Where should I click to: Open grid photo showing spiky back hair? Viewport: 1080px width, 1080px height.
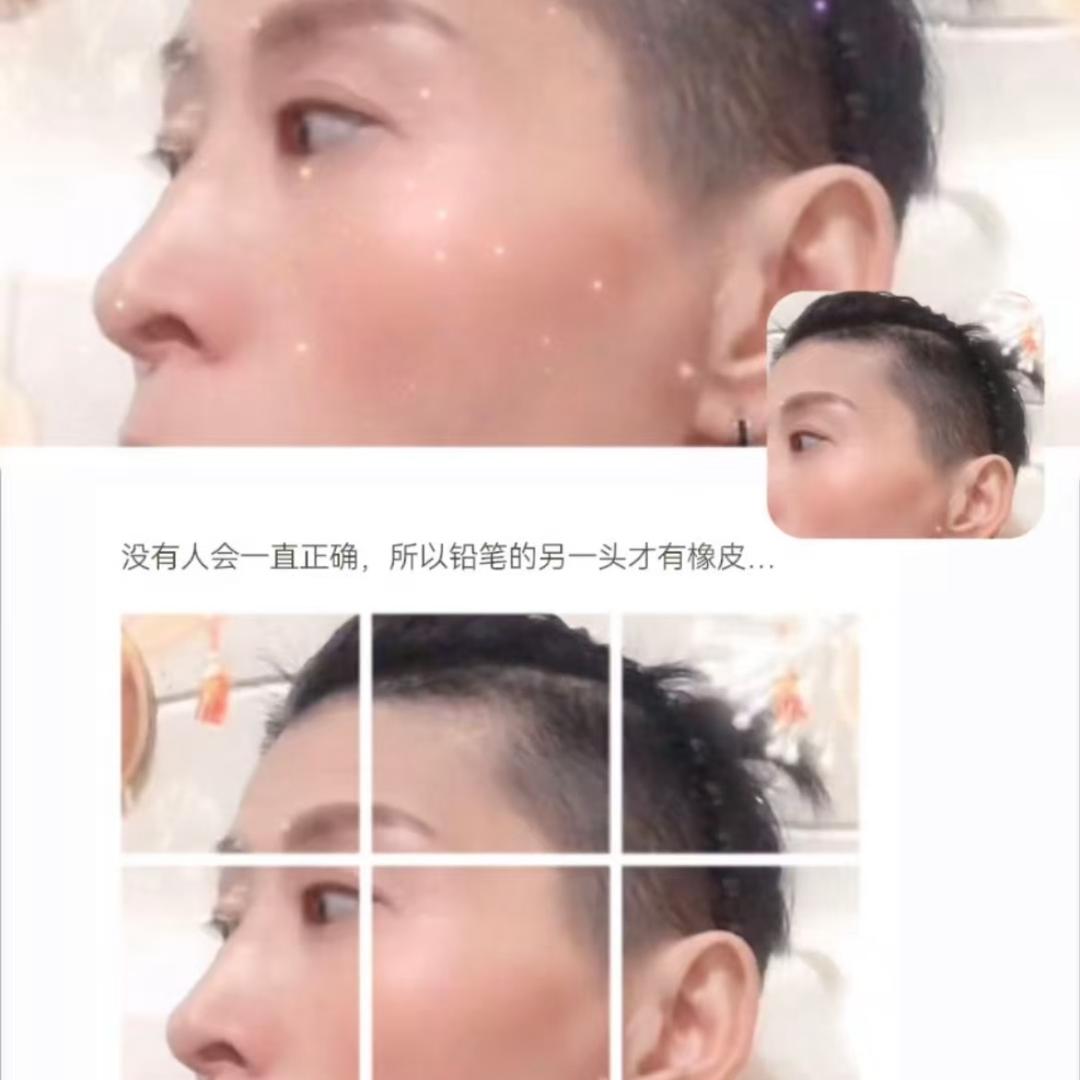click(740, 734)
